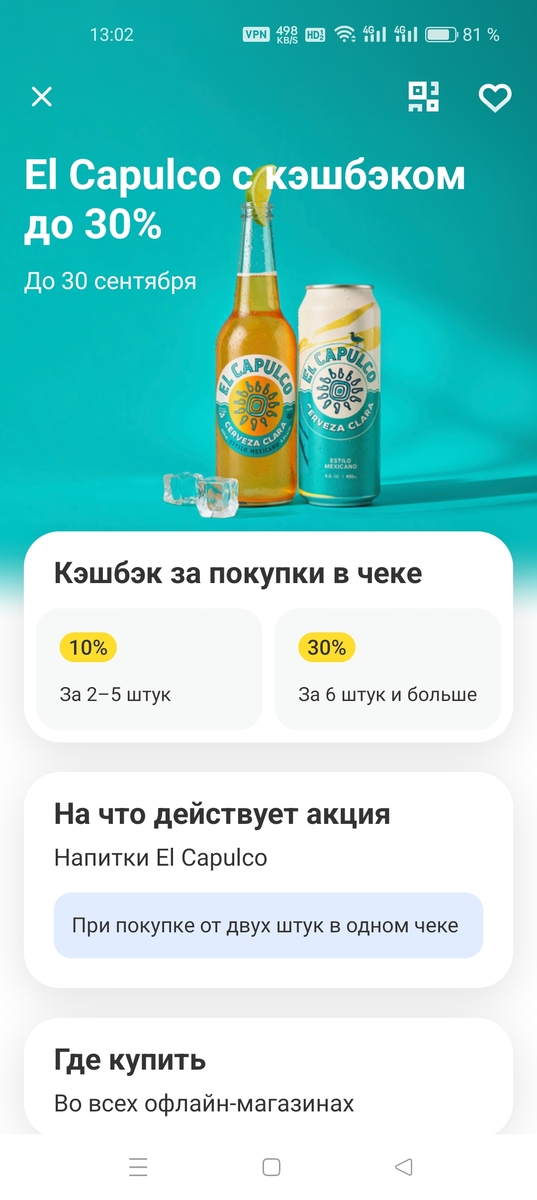Open the QR code scanner icon
This screenshot has height=1200, width=537.
click(423, 97)
